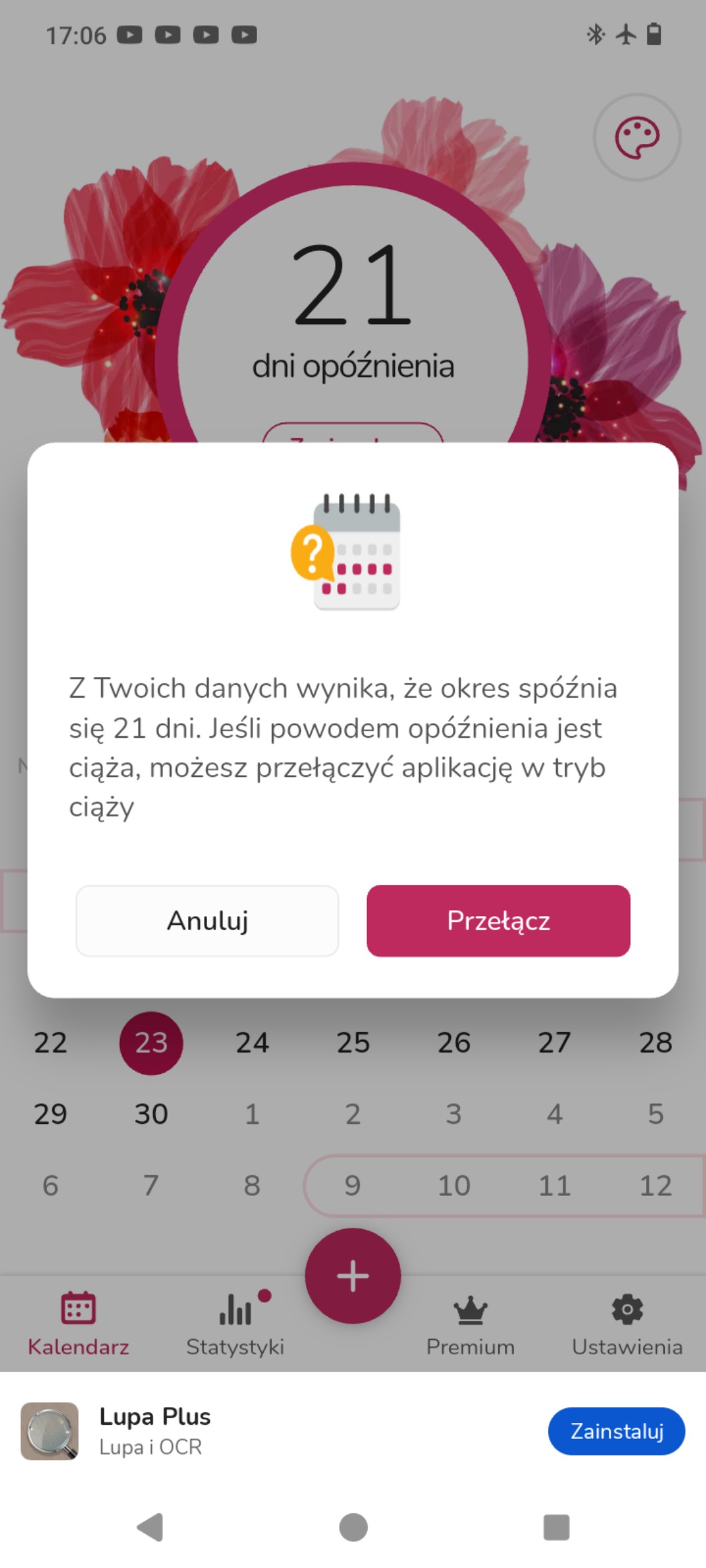
Task: Dismiss the dialog with Anuluj
Action: point(207,920)
